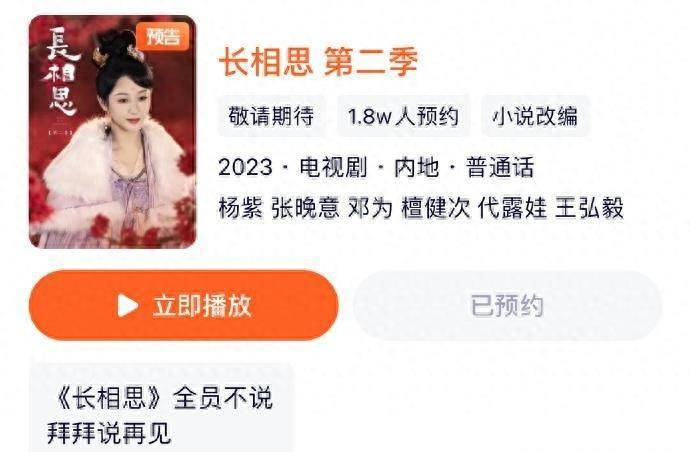
Task: Tap the 敬请期待 chip
Action: click(271, 116)
